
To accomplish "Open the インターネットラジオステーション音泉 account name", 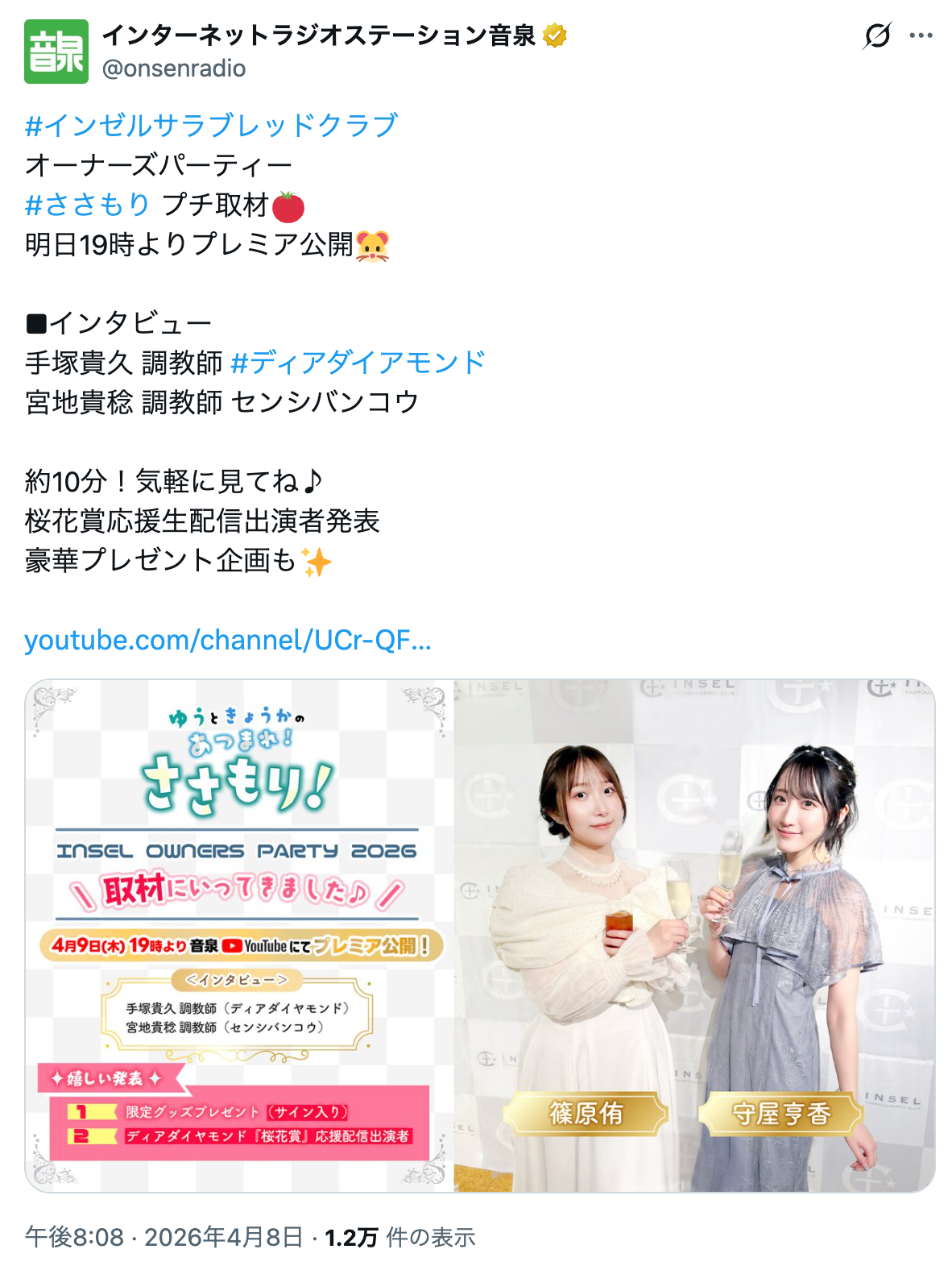I will click(319, 35).
